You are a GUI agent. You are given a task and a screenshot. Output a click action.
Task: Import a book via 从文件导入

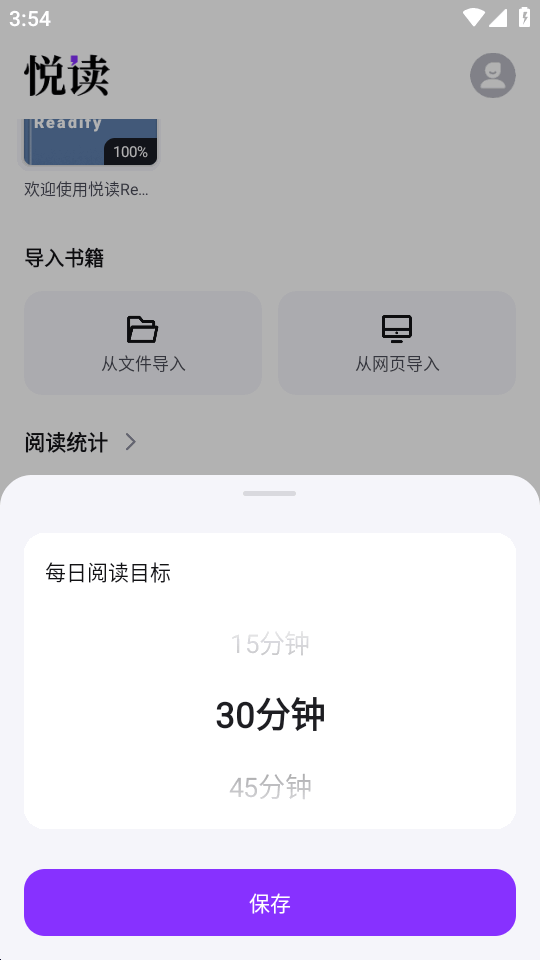coord(143,343)
